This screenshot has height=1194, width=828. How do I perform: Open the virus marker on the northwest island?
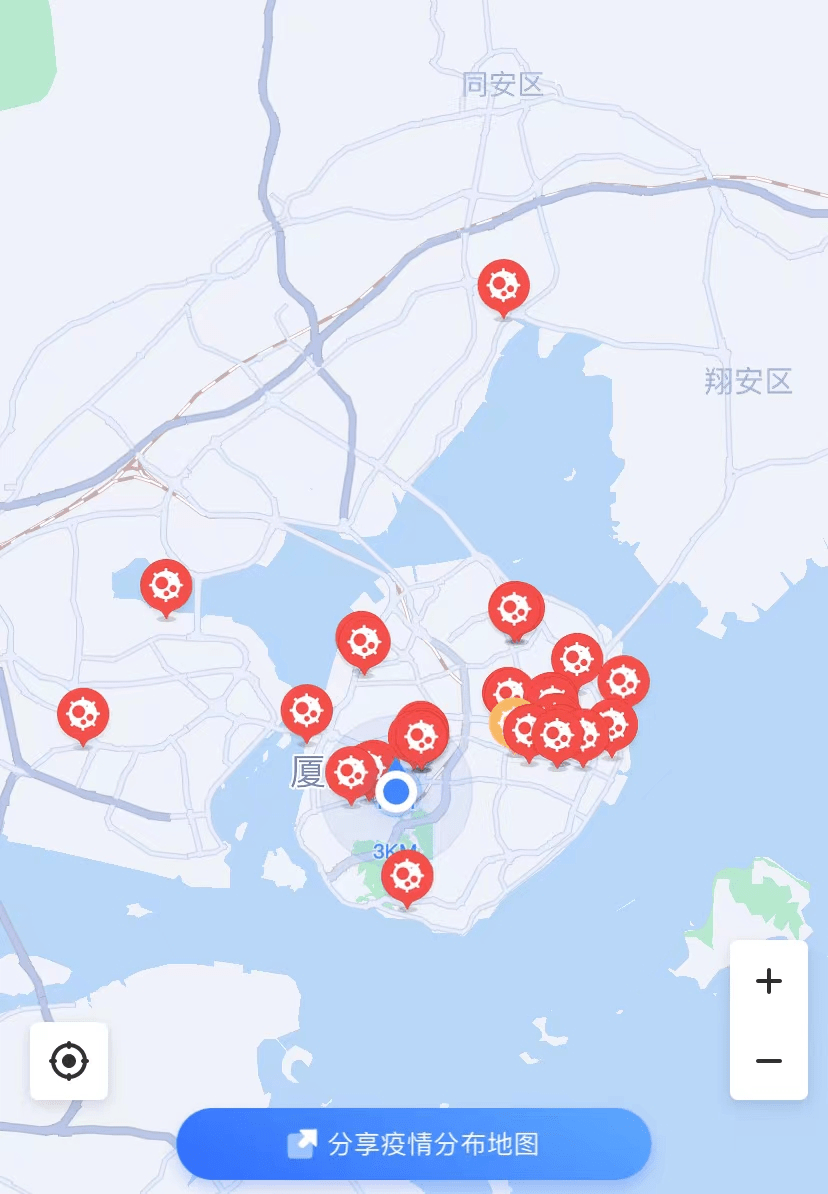tap(166, 586)
